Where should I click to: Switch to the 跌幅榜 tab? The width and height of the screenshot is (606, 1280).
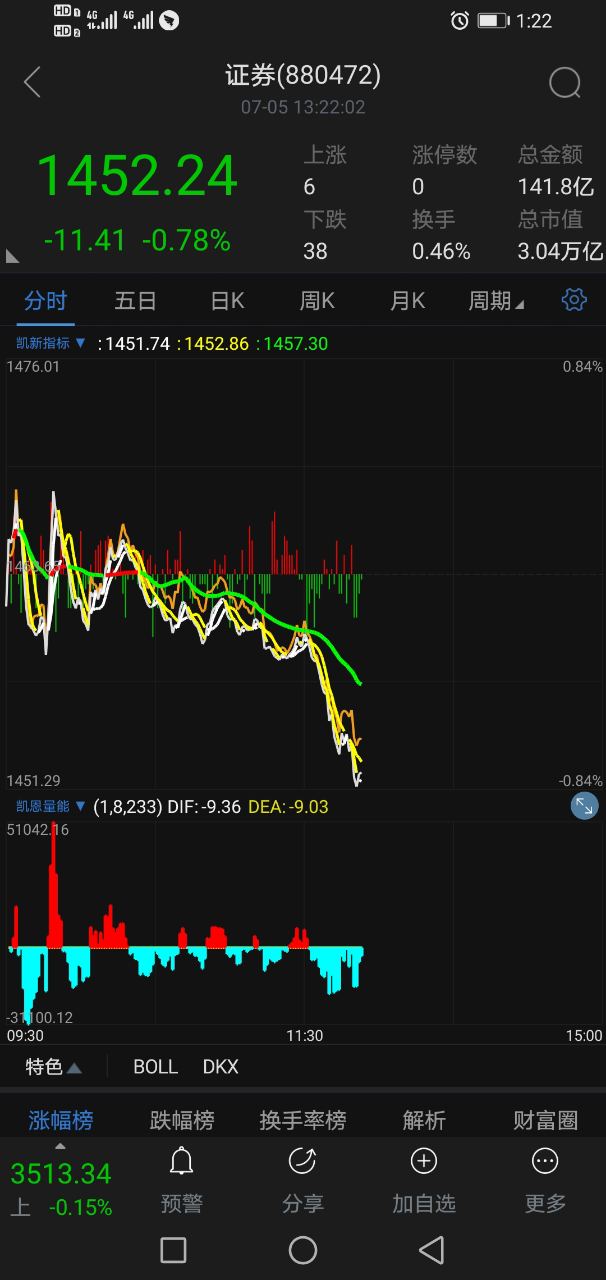pos(182,1120)
